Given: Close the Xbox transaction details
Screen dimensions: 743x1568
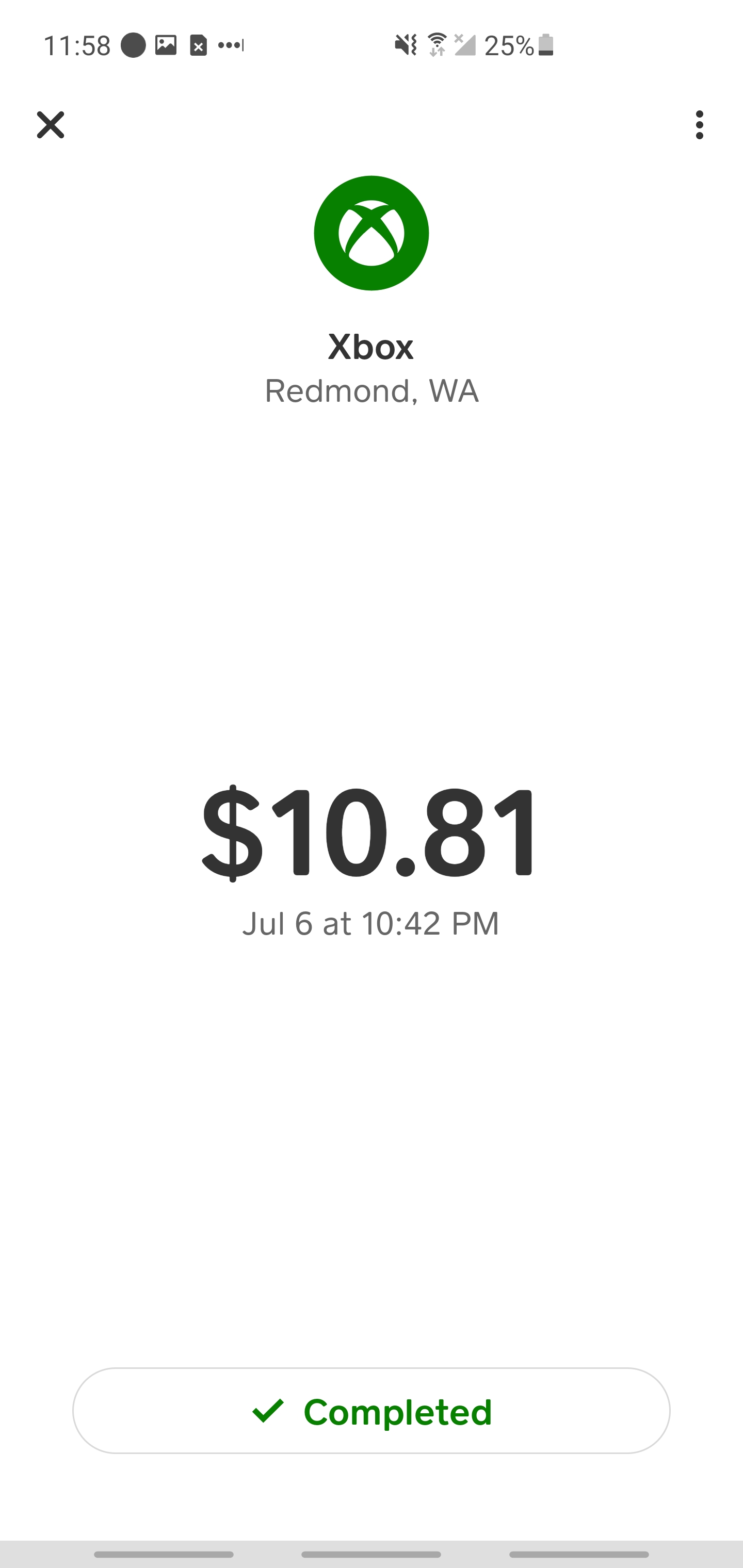Looking at the screenshot, I should point(51,125).
